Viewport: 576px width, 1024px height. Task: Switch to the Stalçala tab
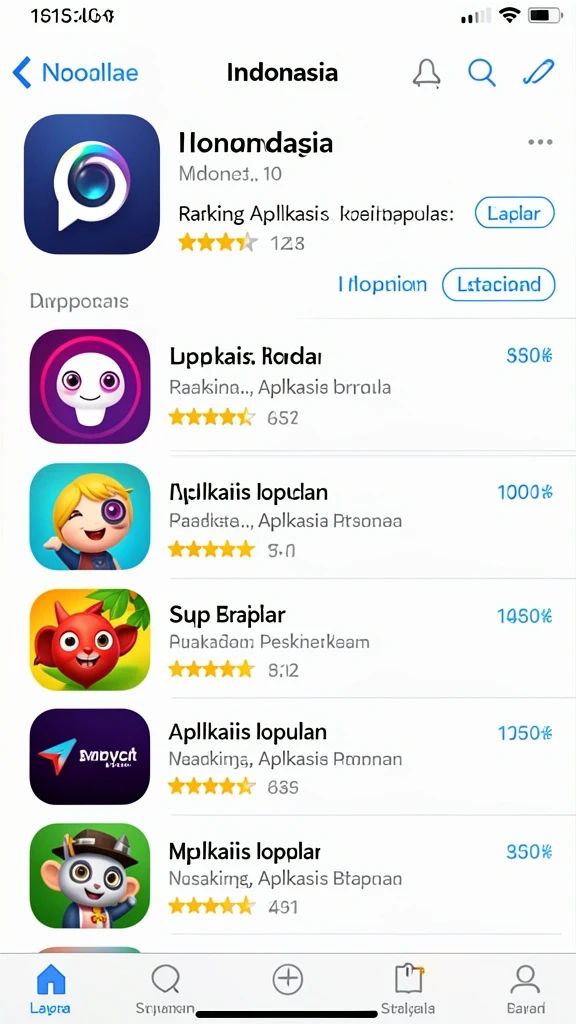pyautogui.click(x=408, y=989)
